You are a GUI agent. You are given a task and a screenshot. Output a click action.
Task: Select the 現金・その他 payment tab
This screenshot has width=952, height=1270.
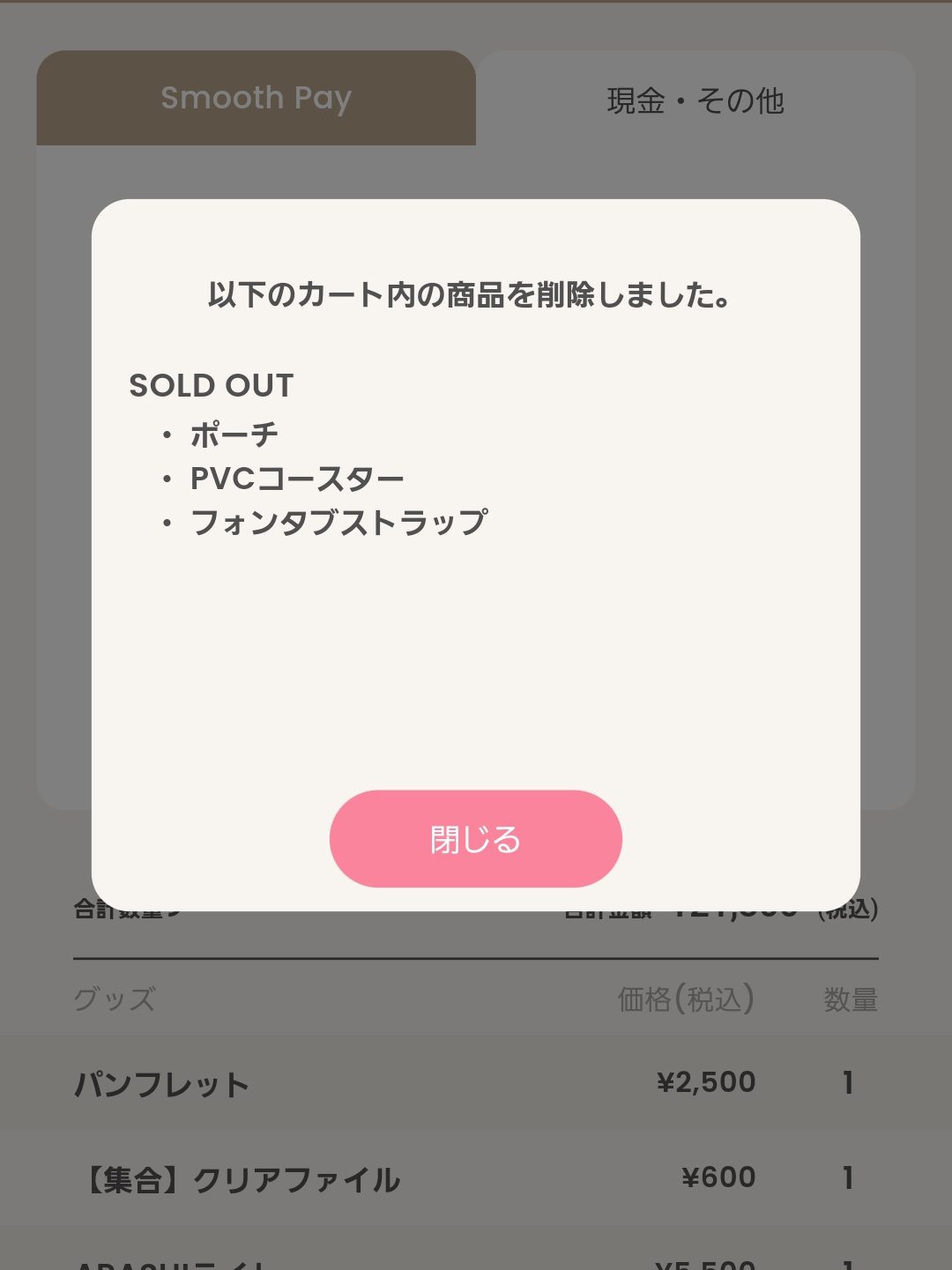point(696,101)
